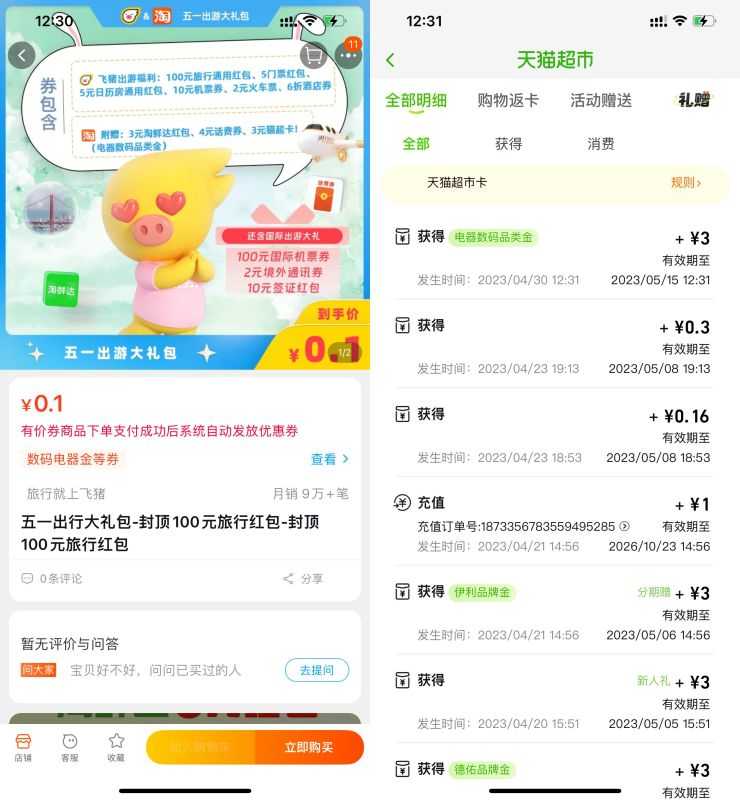
Task: Ask a question via 去提问 button
Action: 317,670
